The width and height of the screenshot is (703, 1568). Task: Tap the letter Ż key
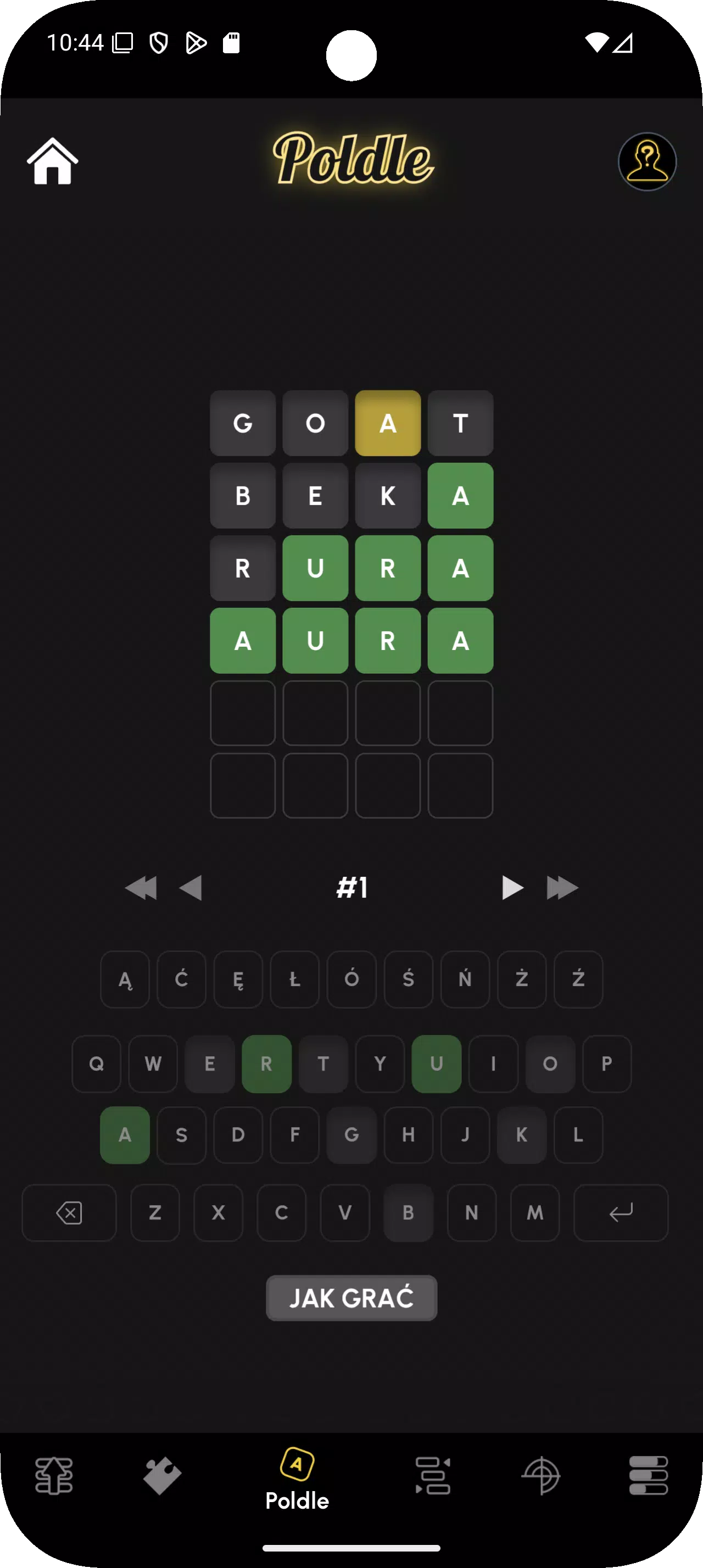(522, 979)
